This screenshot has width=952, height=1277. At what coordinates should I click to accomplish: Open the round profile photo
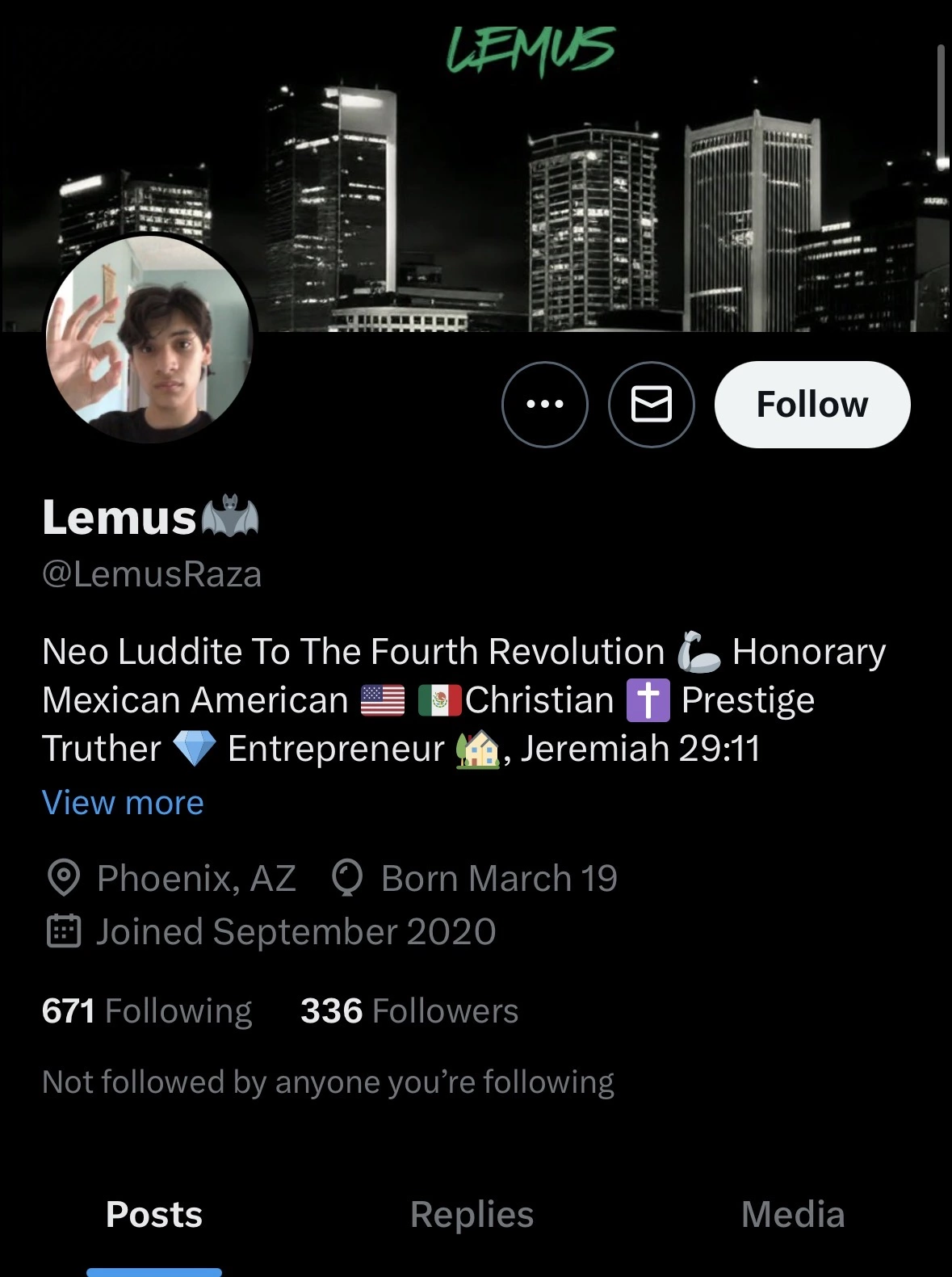coord(150,339)
